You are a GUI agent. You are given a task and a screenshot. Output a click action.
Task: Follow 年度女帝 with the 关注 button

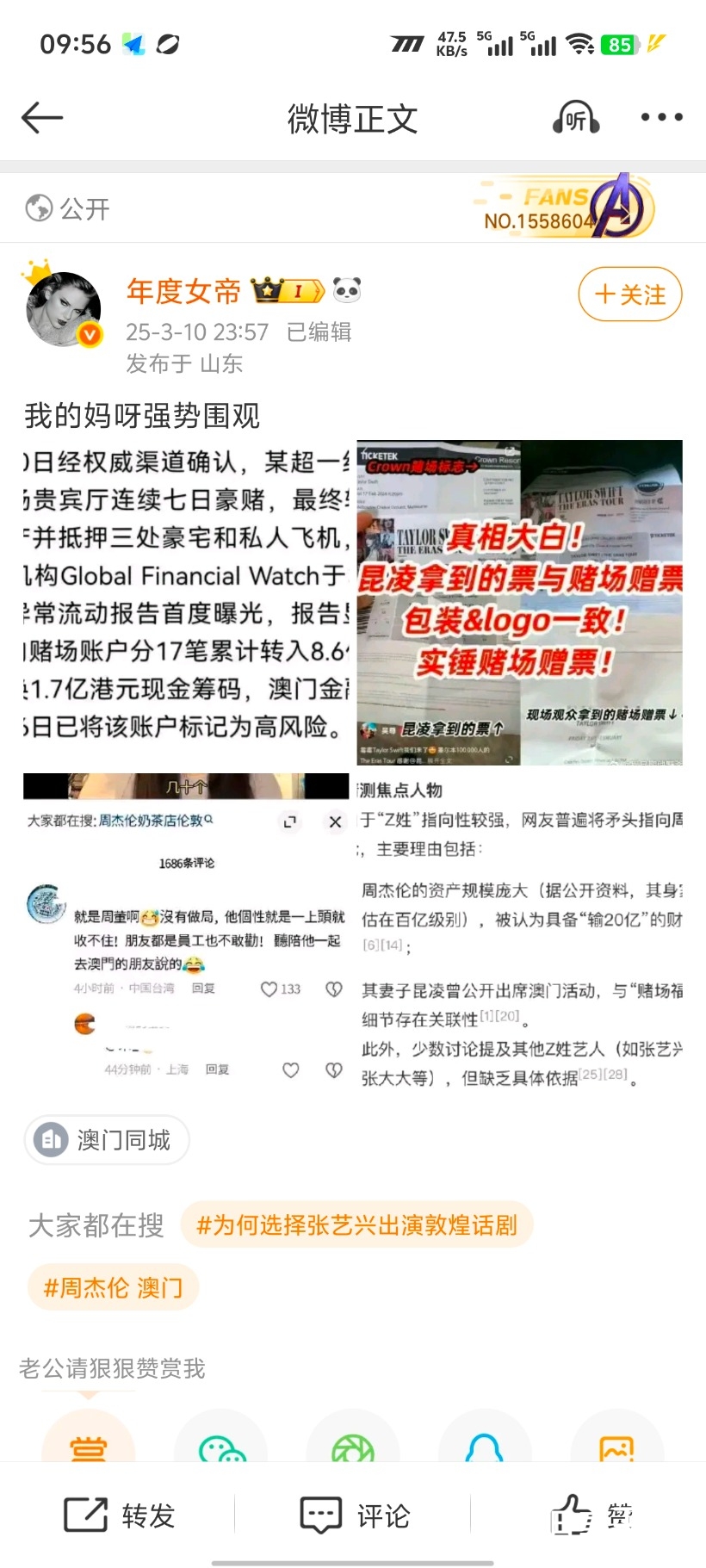630,294
